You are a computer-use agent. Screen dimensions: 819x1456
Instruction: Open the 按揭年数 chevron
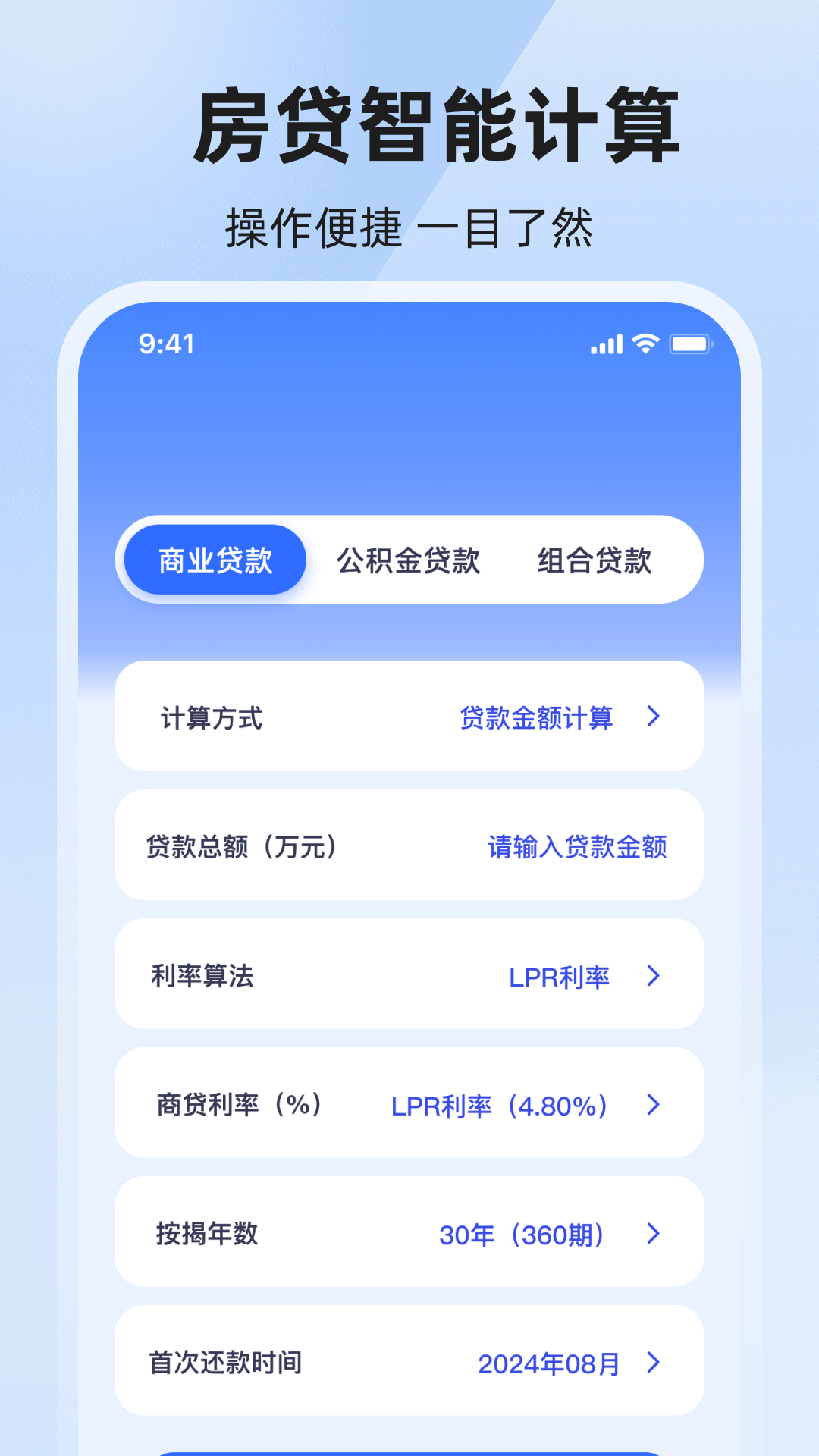pos(652,1235)
